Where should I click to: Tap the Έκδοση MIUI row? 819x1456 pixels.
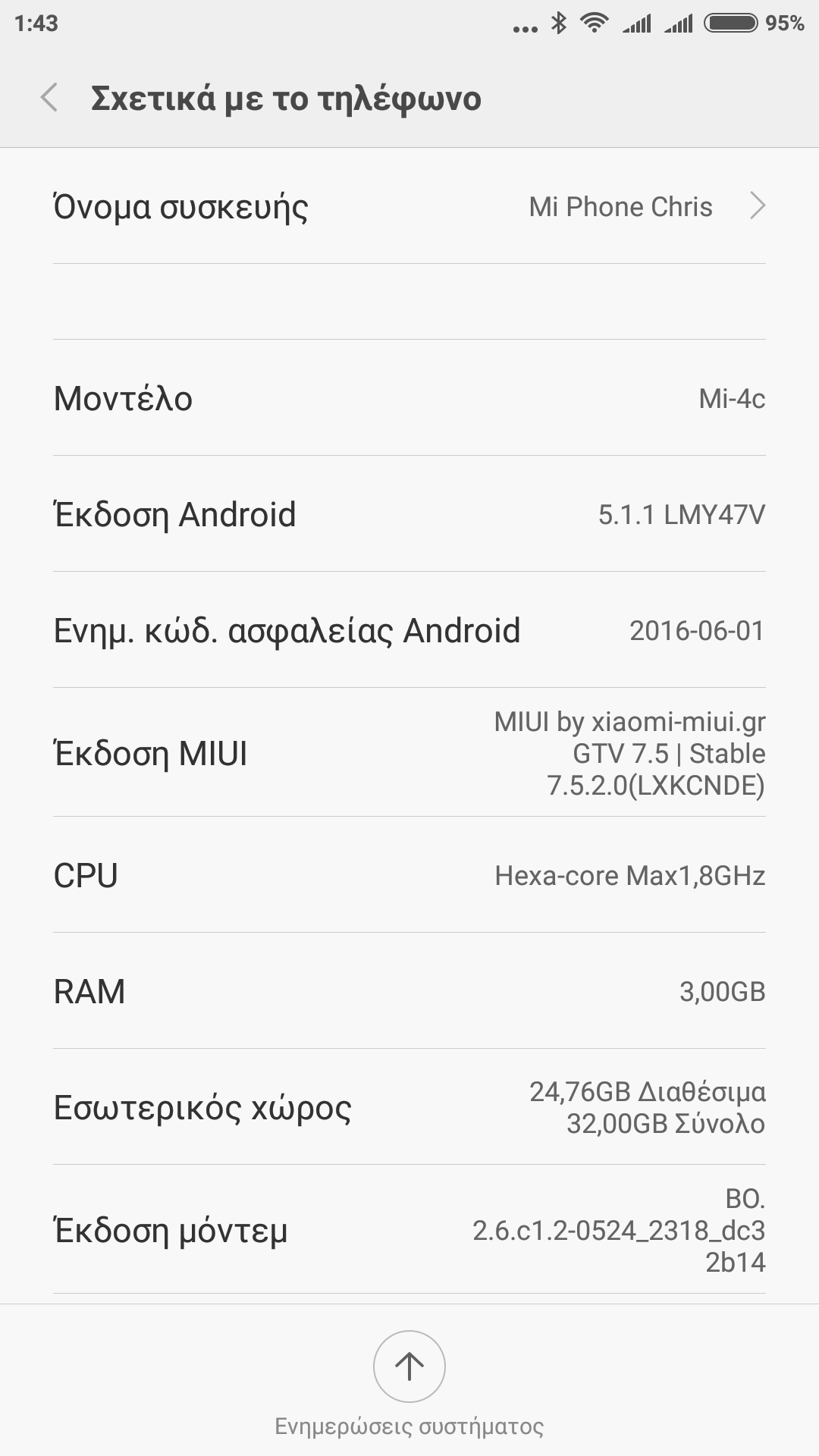(x=409, y=753)
